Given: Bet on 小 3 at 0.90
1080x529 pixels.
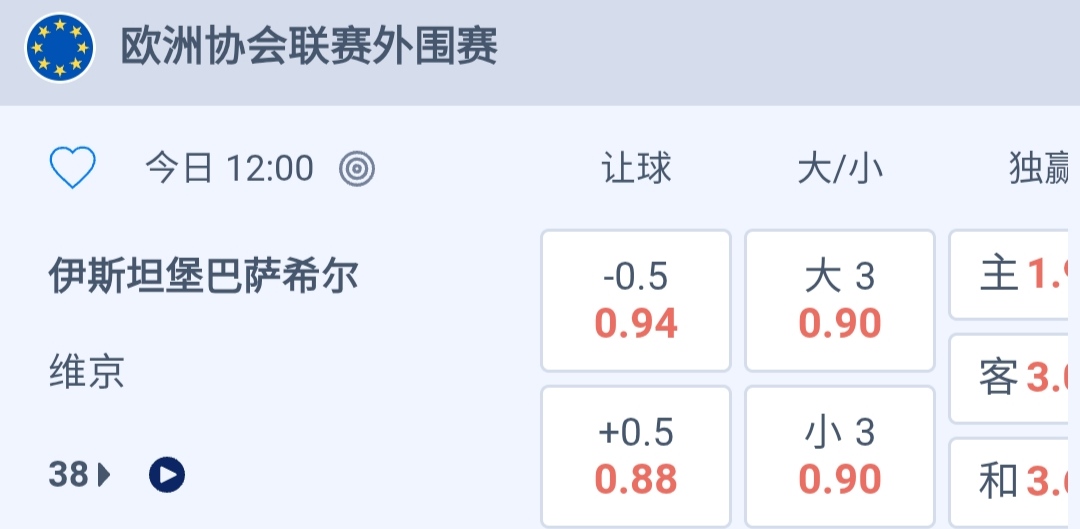Looking at the screenshot, I should click(840, 456).
